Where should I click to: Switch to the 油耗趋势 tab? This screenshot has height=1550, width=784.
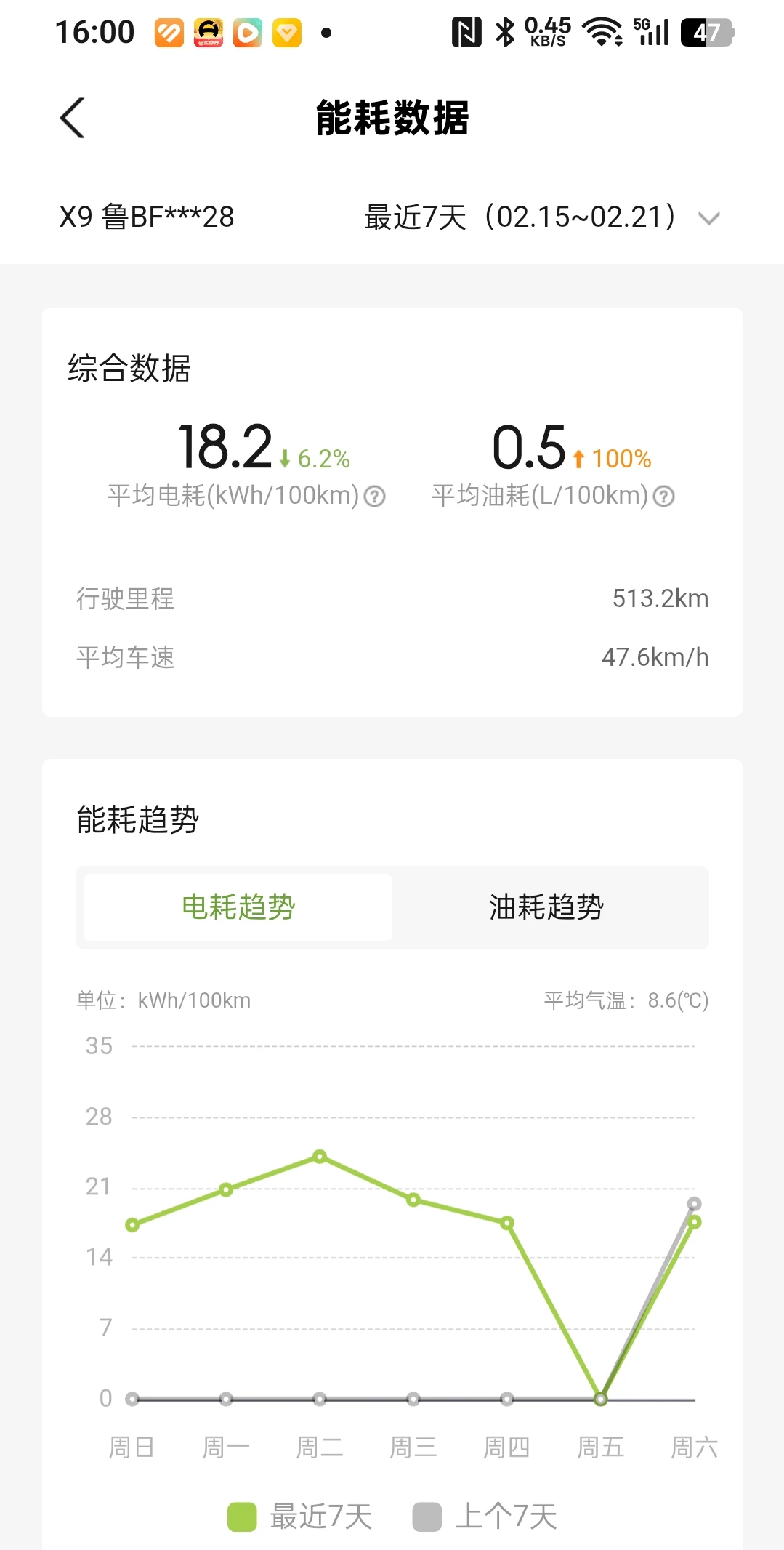pos(546,907)
